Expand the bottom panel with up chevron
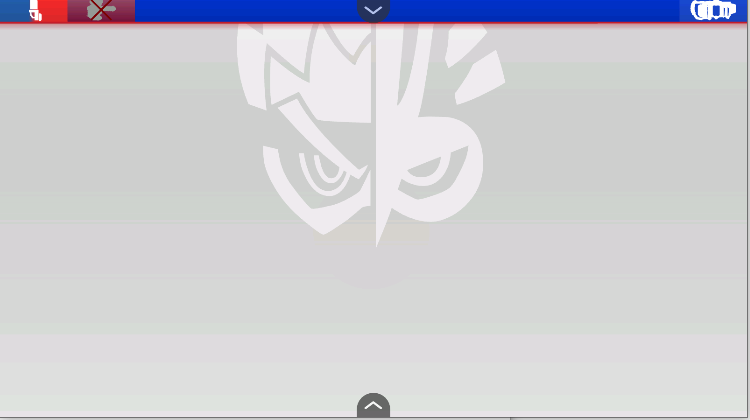Screen dimensions: 750x420 [373, 406]
